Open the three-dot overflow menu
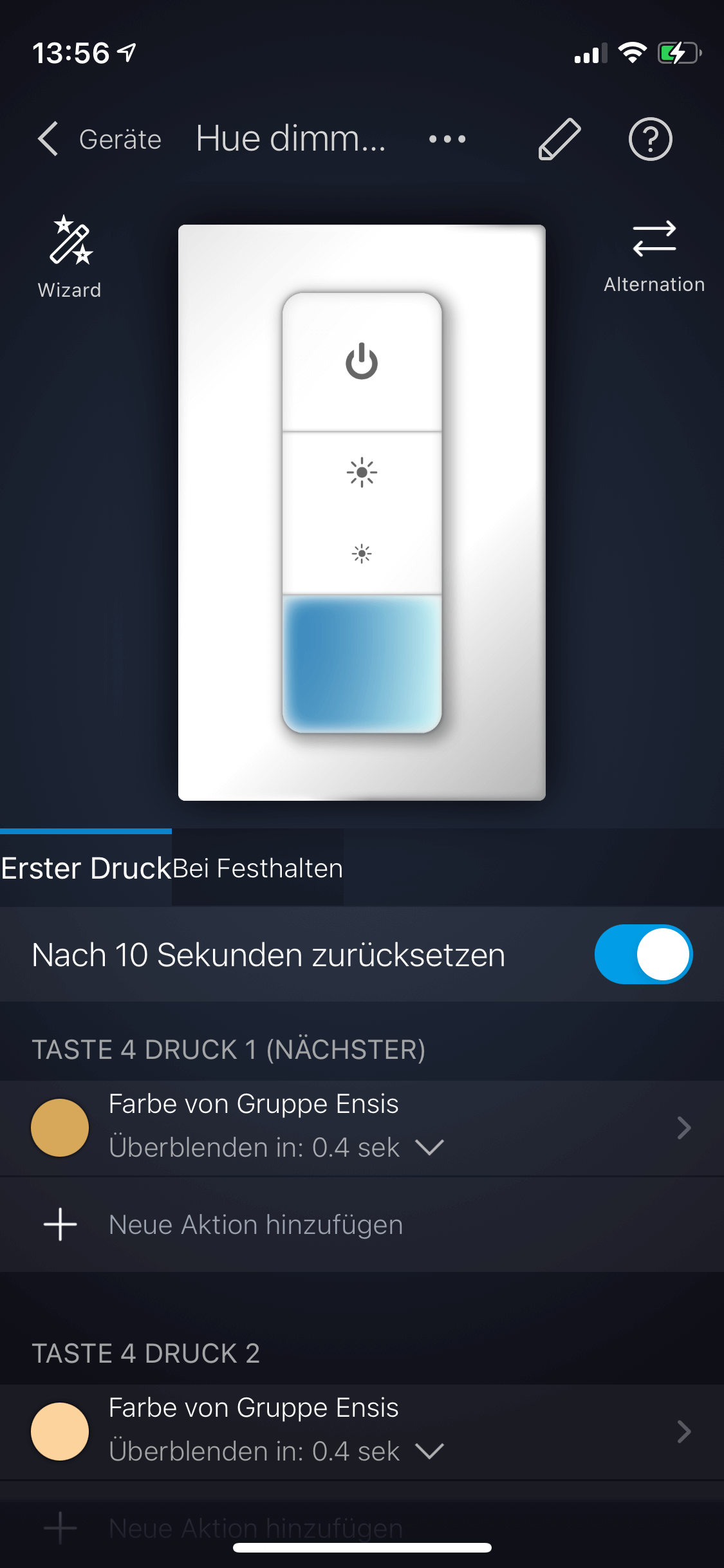This screenshot has height=1568, width=724. (447, 139)
